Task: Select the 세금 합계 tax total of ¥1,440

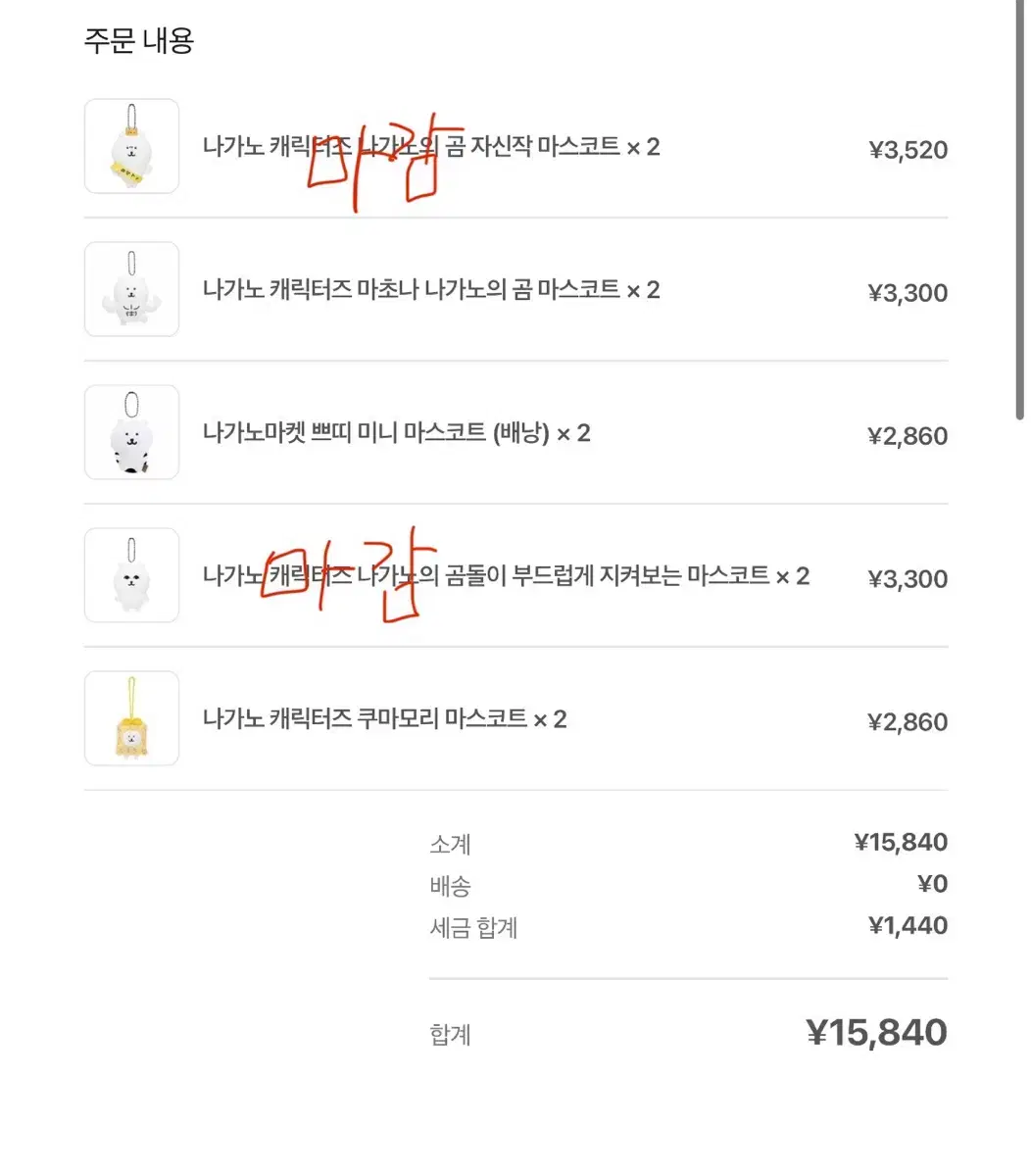Action: (x=907, y=925)
